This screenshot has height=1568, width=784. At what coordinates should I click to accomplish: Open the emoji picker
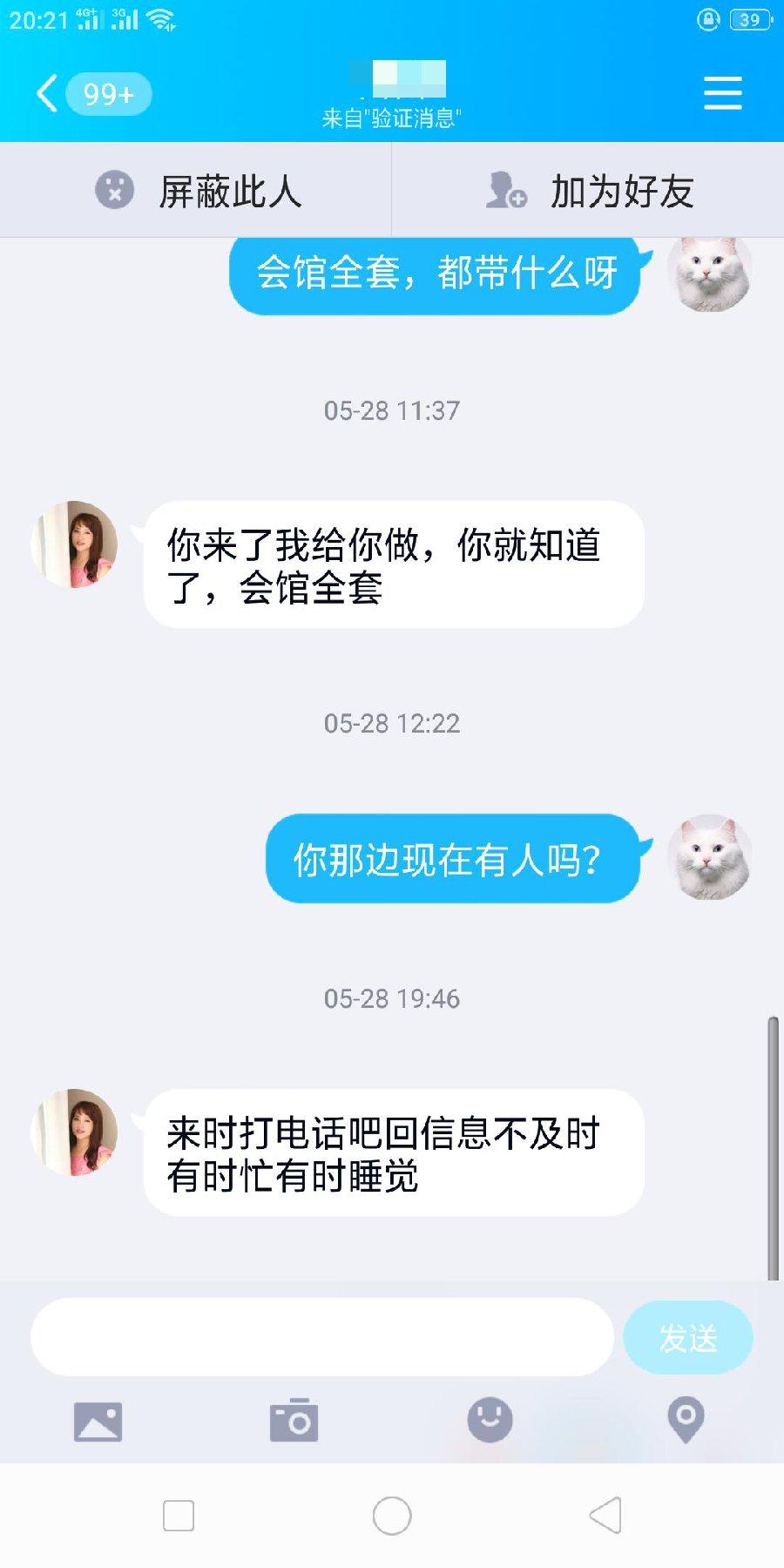pyautogui.click(x=490, y=1421)
